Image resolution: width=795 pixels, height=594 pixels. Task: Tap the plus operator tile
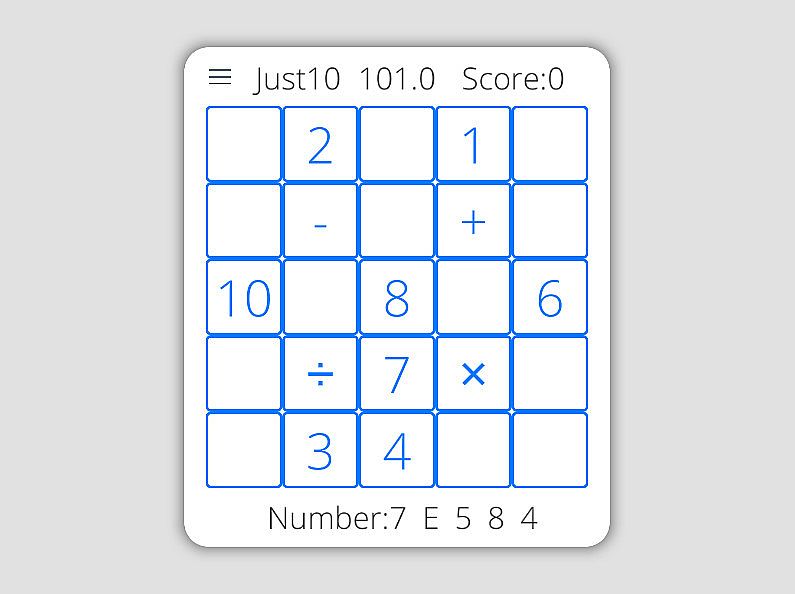pyautogui.click(x=473, y=221)
